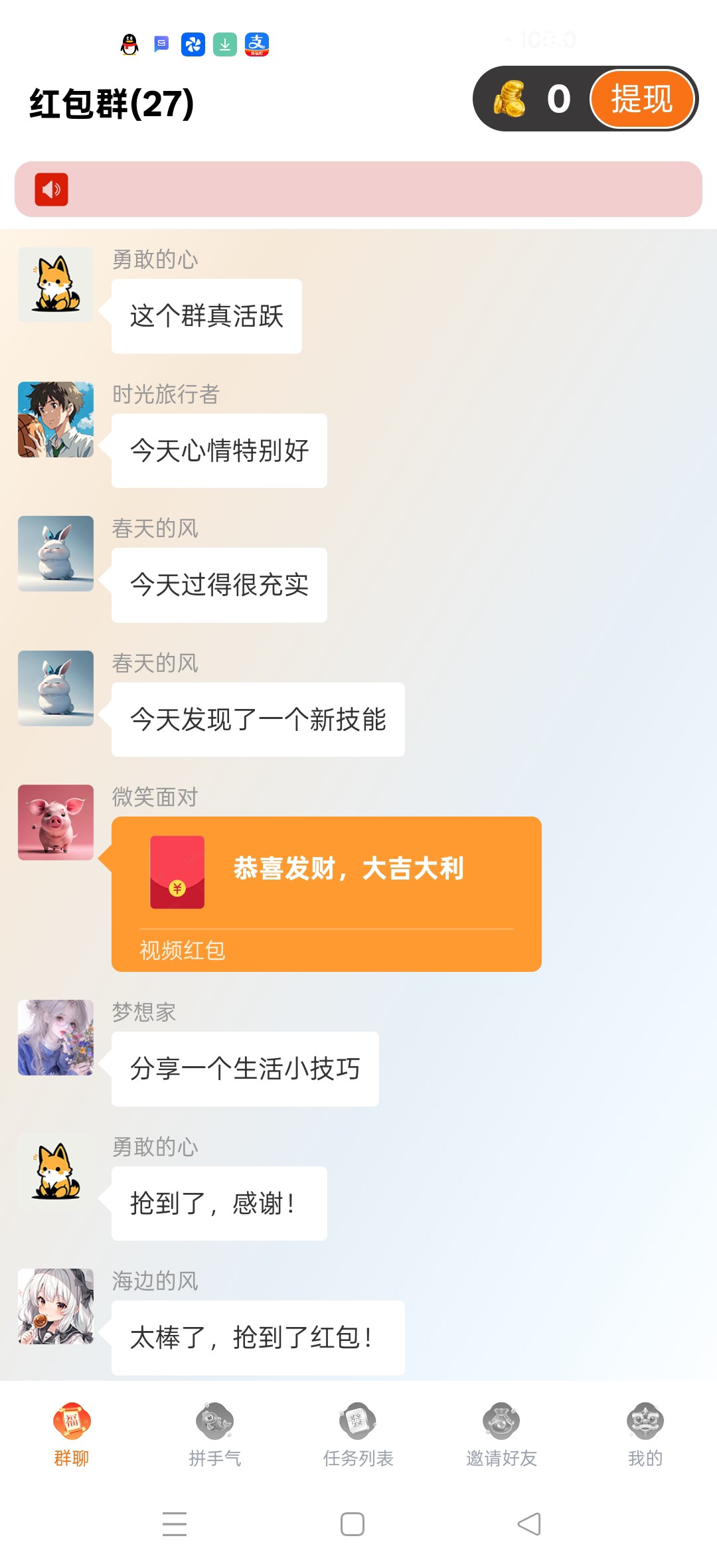Switch to the 拼手气 tab
Screen dimensions: 717x1568
[214, 1434]
